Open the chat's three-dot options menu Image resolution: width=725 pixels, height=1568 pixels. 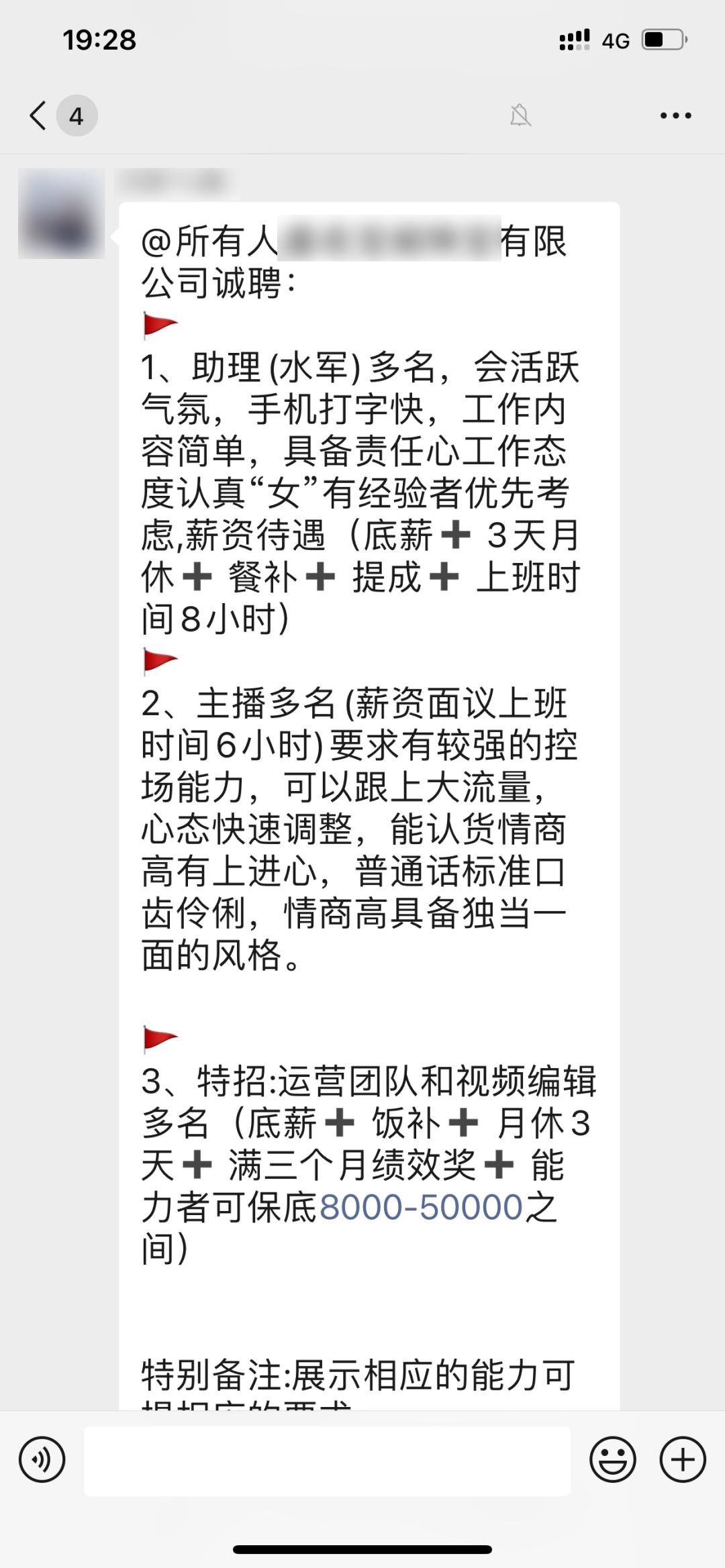675,115
